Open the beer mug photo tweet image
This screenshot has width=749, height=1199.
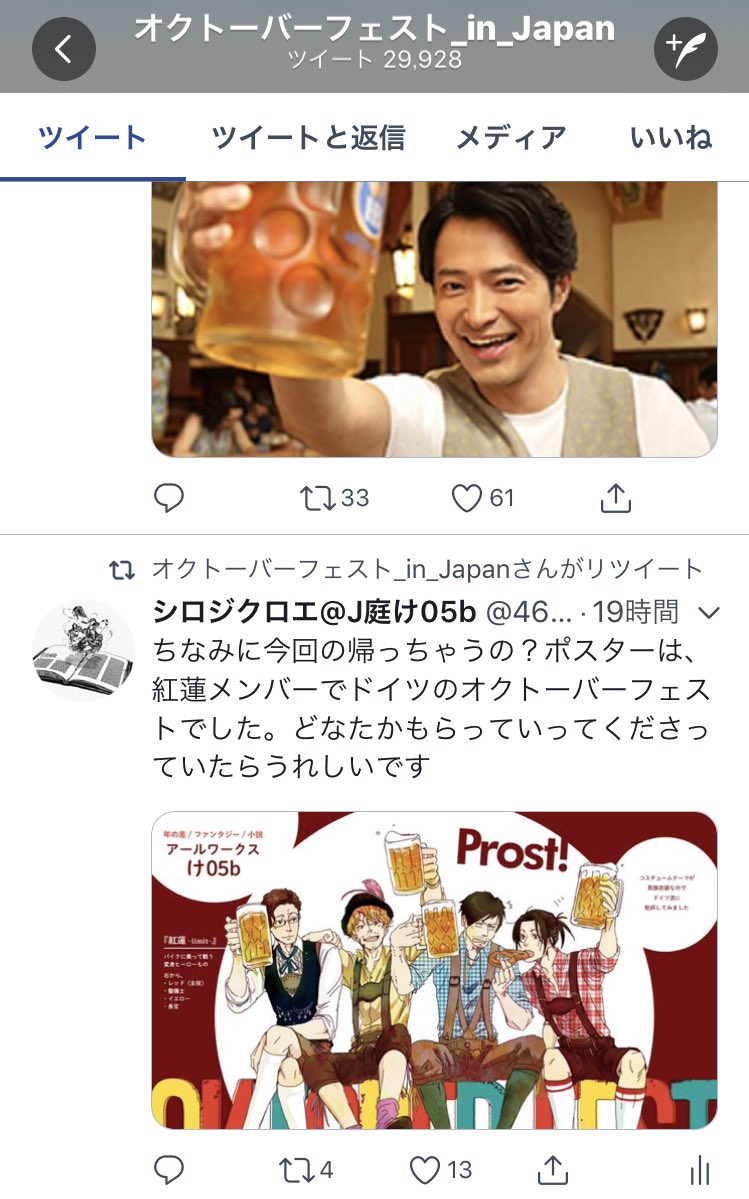434,318
